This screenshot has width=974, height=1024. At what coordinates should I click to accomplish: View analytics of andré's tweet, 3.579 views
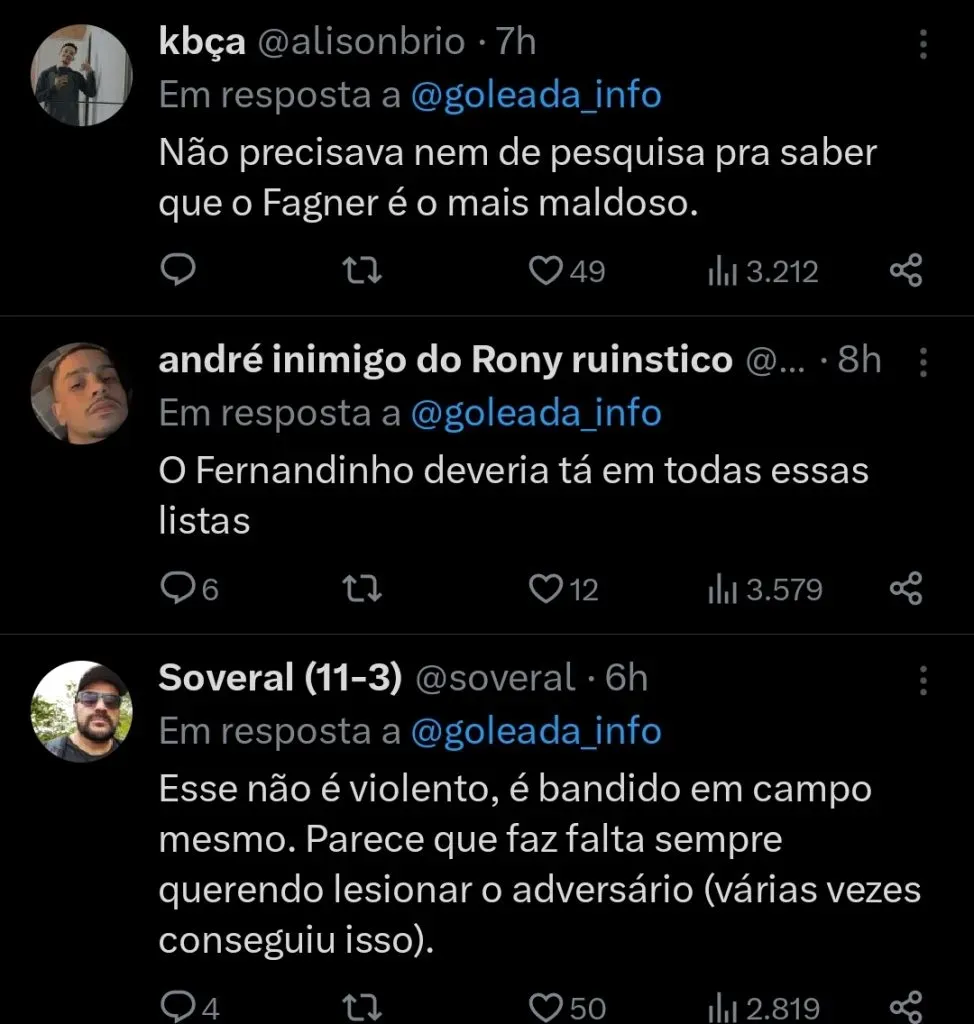point(765,589)
